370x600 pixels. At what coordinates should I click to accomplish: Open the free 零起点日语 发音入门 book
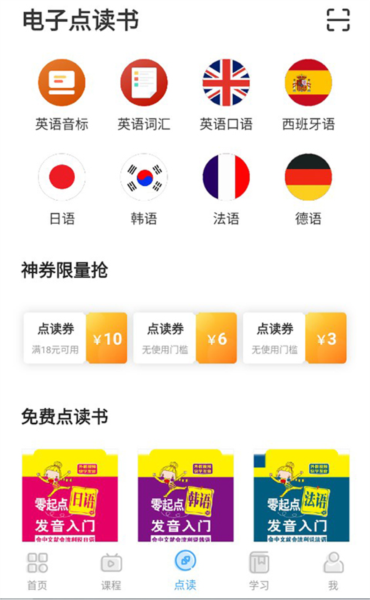click(70, 495)
